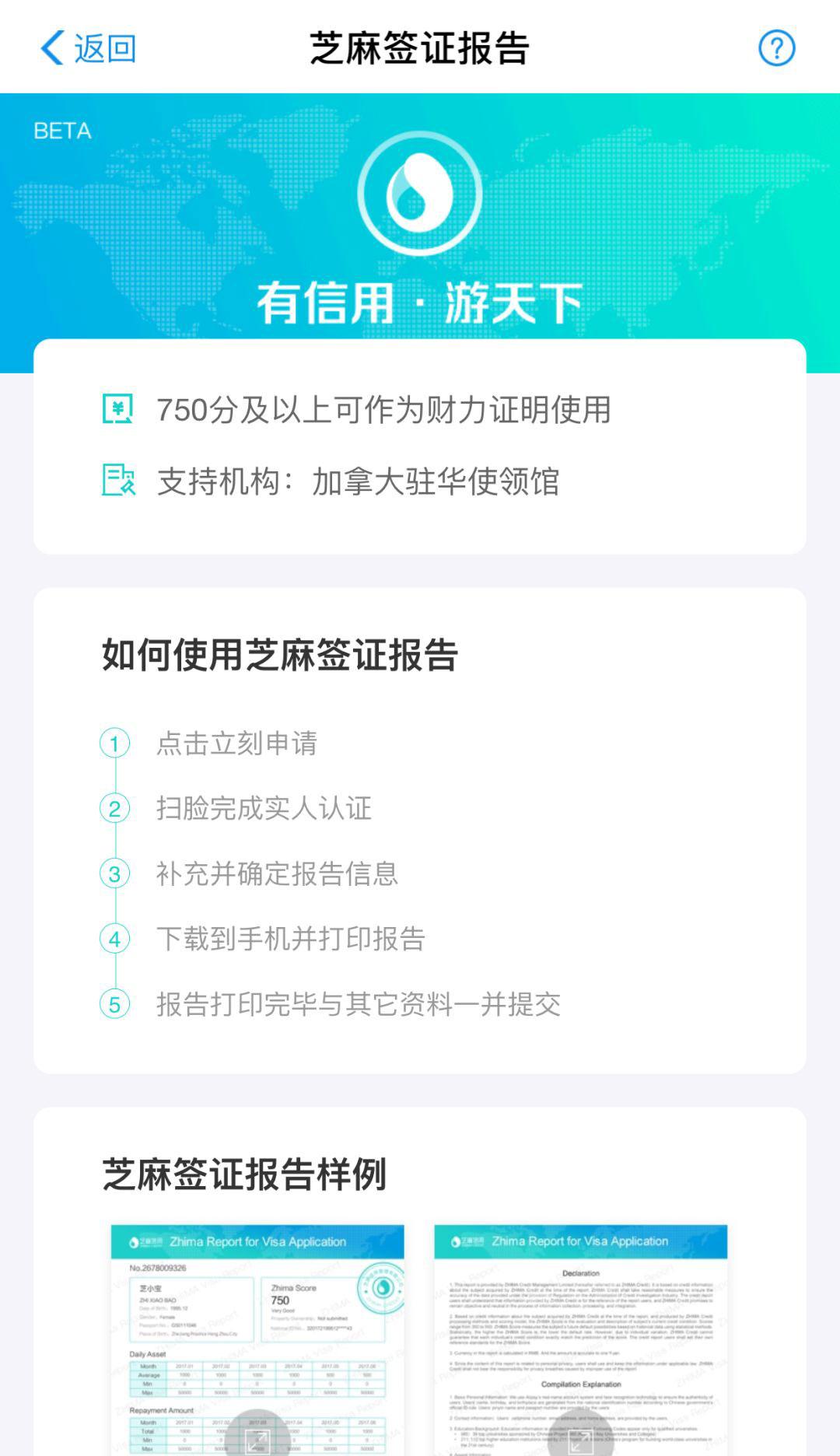Open the help question mark icon
The width and height of the screenshot is (840, 1456).
point(776,48)
